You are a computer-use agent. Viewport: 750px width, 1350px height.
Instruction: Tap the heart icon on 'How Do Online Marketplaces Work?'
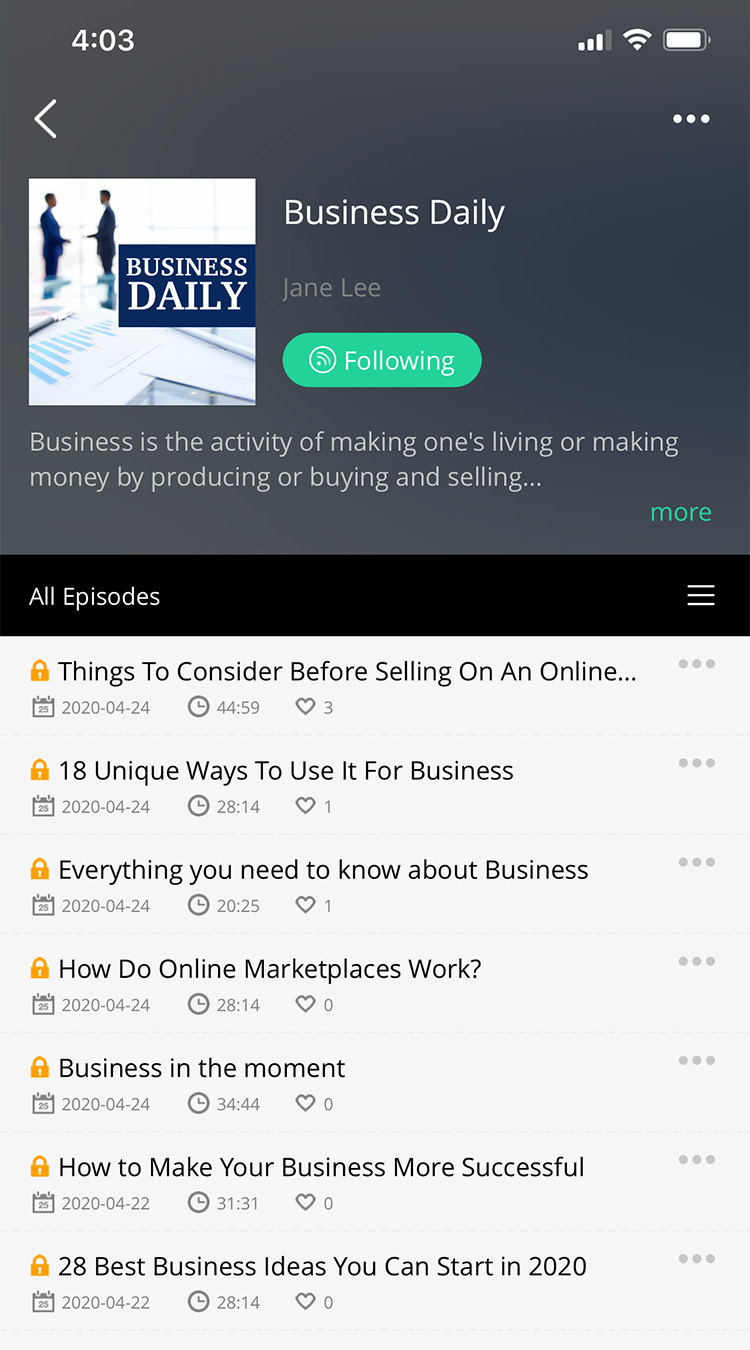[306, 1004]
